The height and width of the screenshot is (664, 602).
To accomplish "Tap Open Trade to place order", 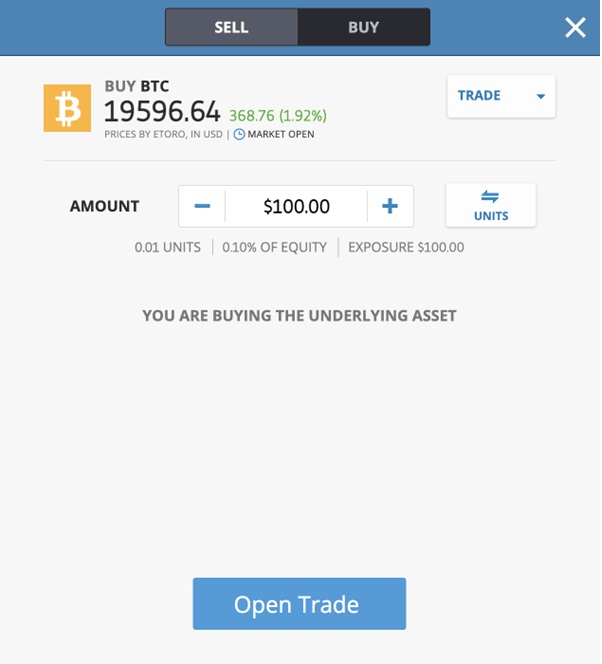I will coord(299,604).
